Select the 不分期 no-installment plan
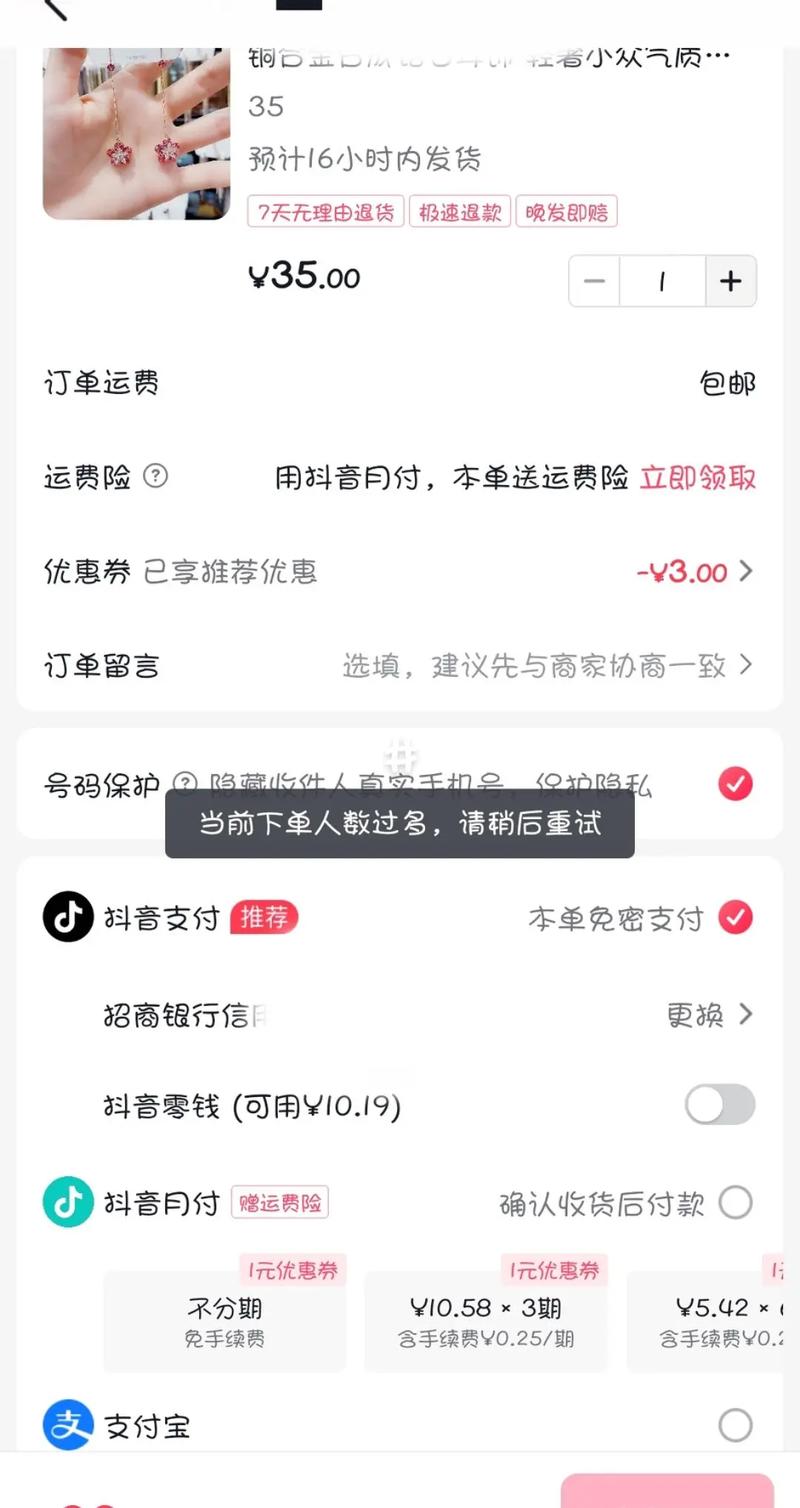Image resolution: width=800 pixels, height=1508 pixels. (x=225, y=1321)
